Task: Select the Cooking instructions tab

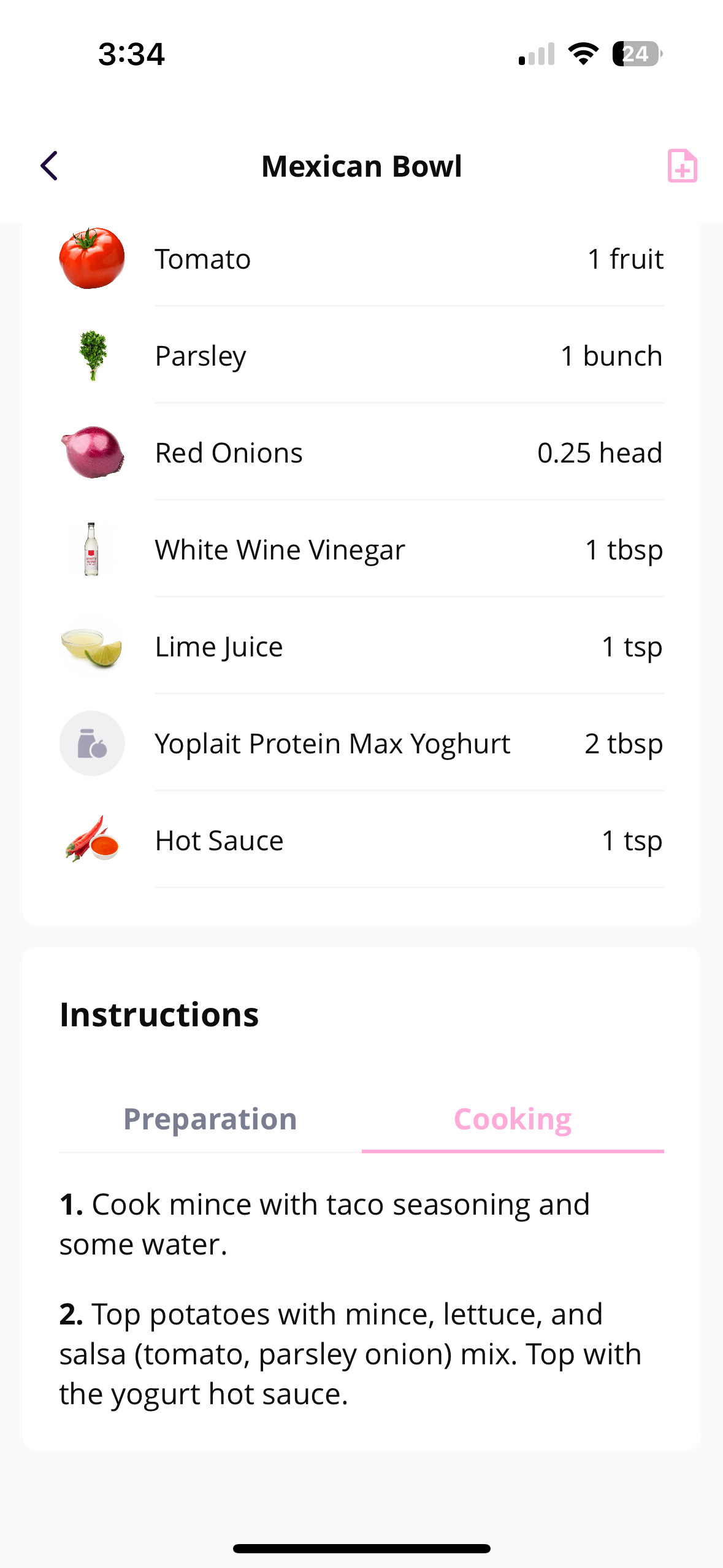Action: click(x=513, y=1119)
